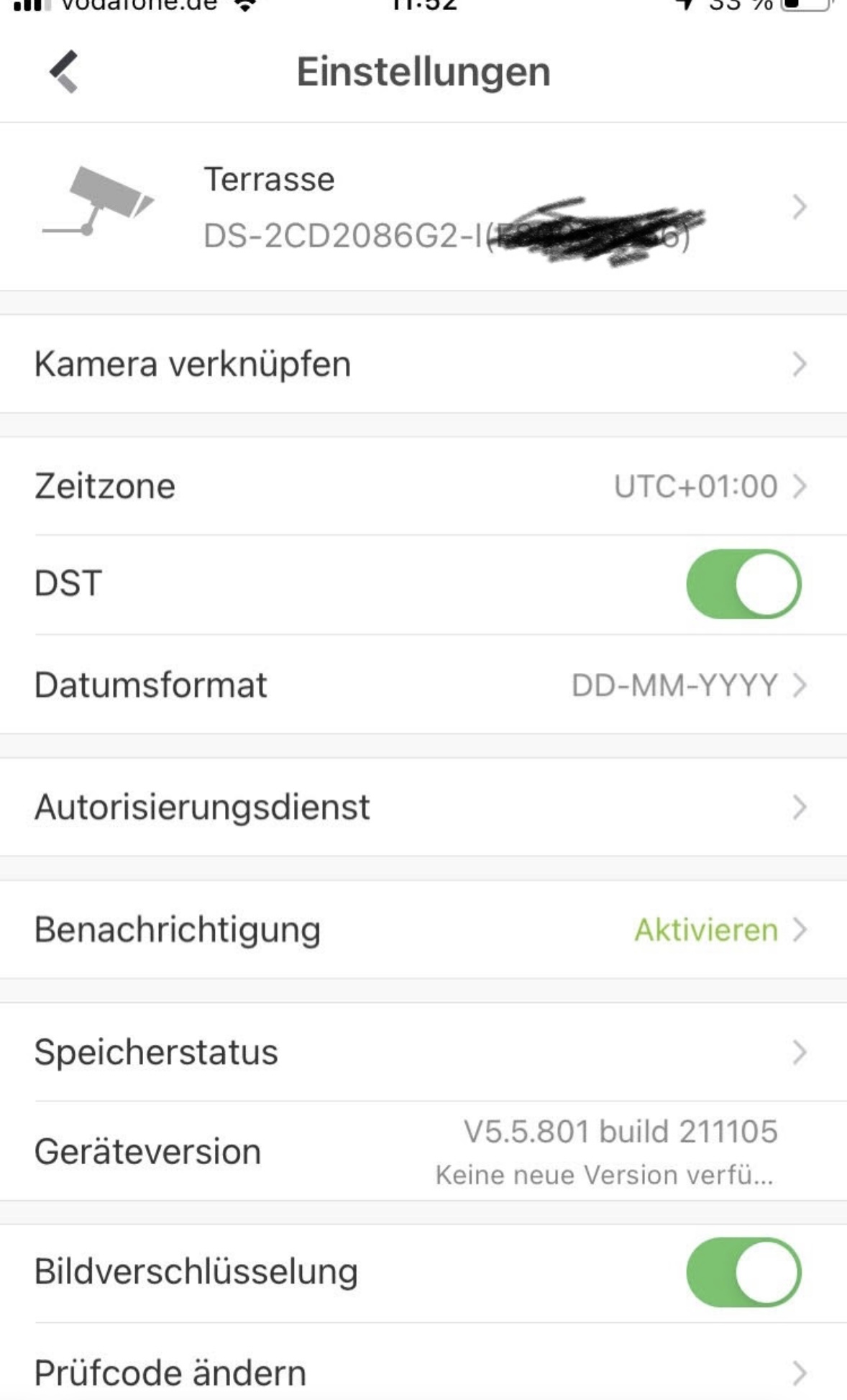Open Kamera verknüpfen
Viewport: 847px width, 1400px height.
[x=423, y=365]
